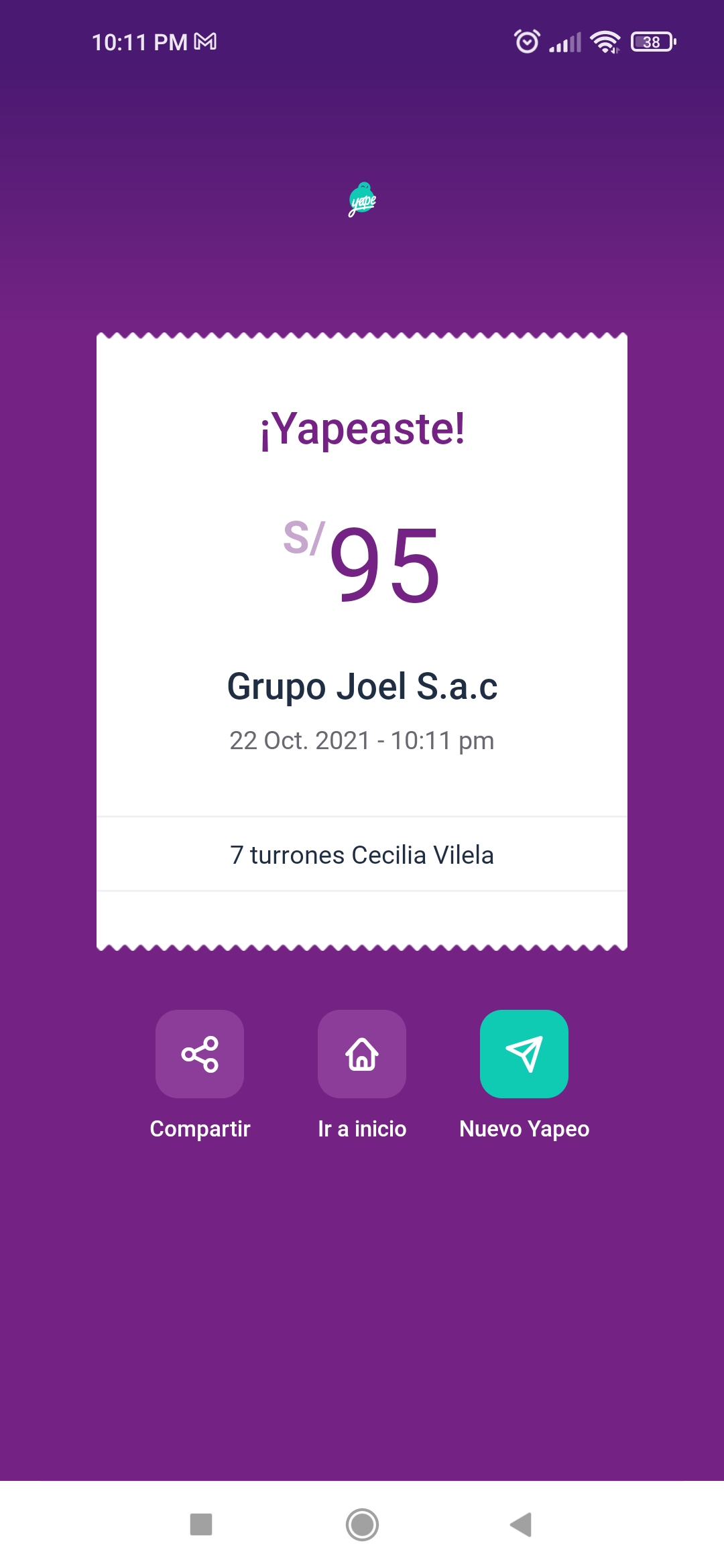Open the recent apps square button
This screenshot has height=1568, width=724.
tap(201, 1524)
